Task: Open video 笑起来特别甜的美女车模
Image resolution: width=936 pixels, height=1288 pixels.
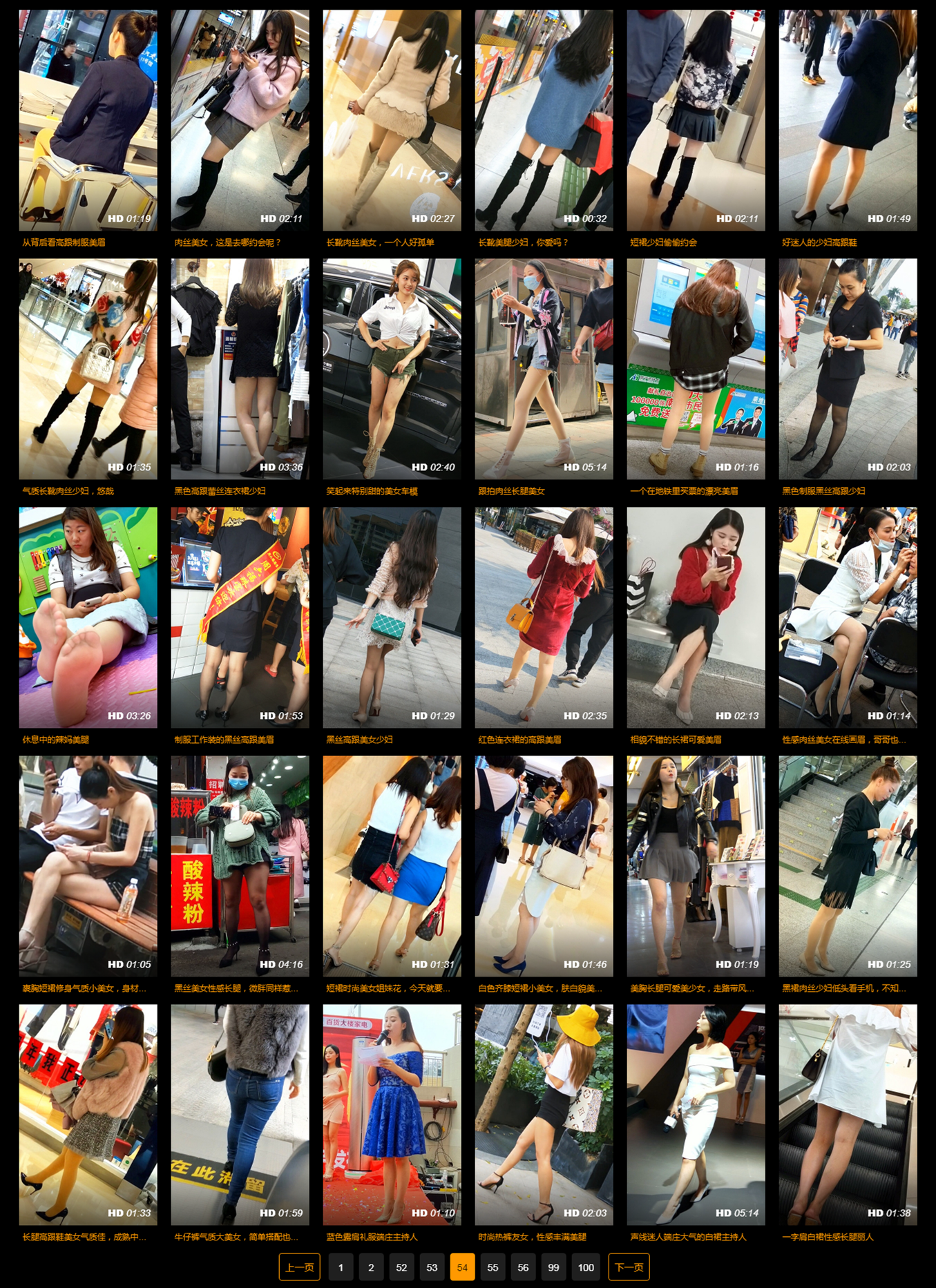Action: [x=392, y=369]
